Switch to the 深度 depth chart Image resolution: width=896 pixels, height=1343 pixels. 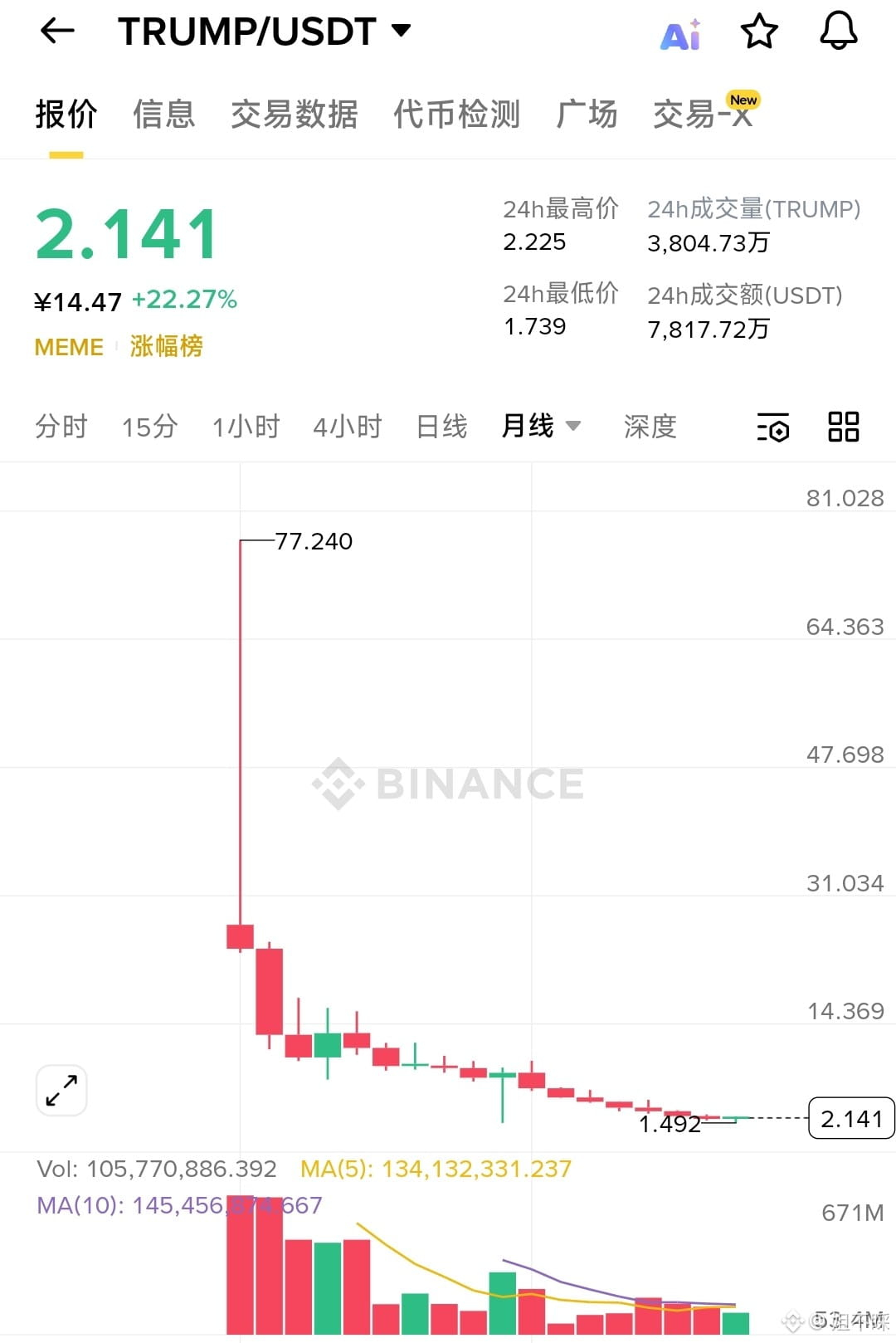point(650,427)
